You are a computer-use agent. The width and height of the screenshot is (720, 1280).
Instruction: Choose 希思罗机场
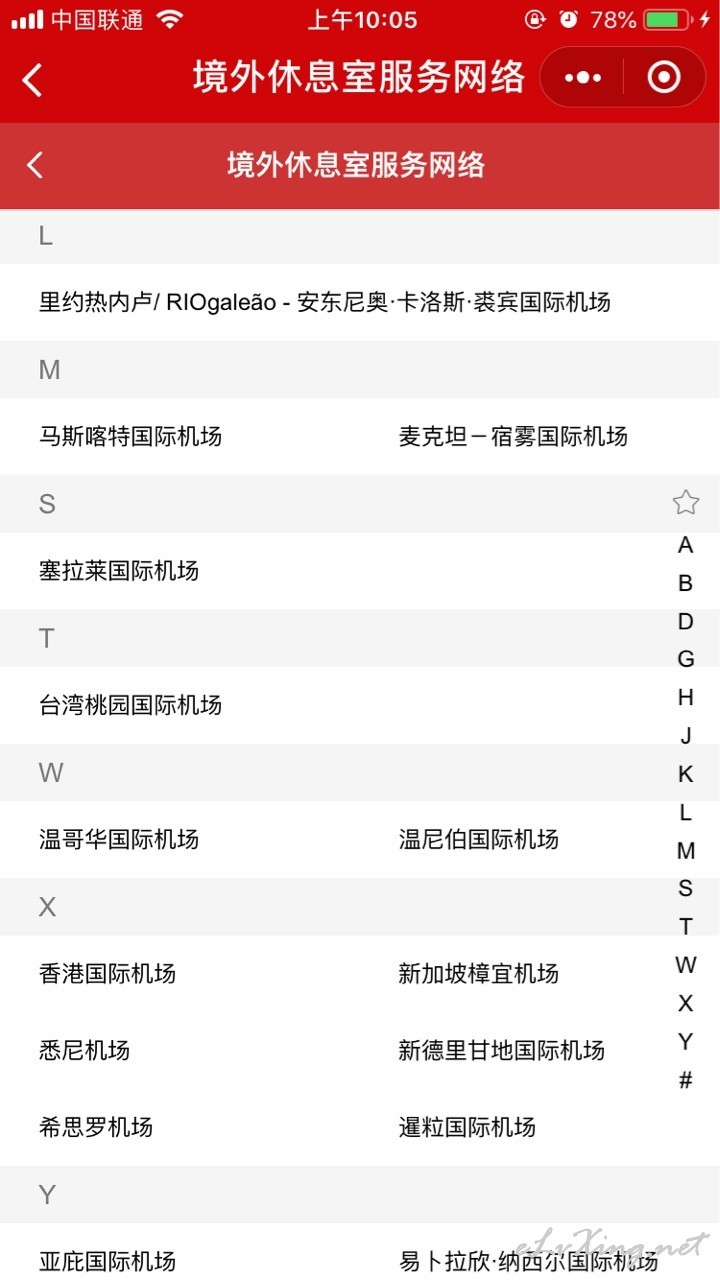(x=96, y=1127)
